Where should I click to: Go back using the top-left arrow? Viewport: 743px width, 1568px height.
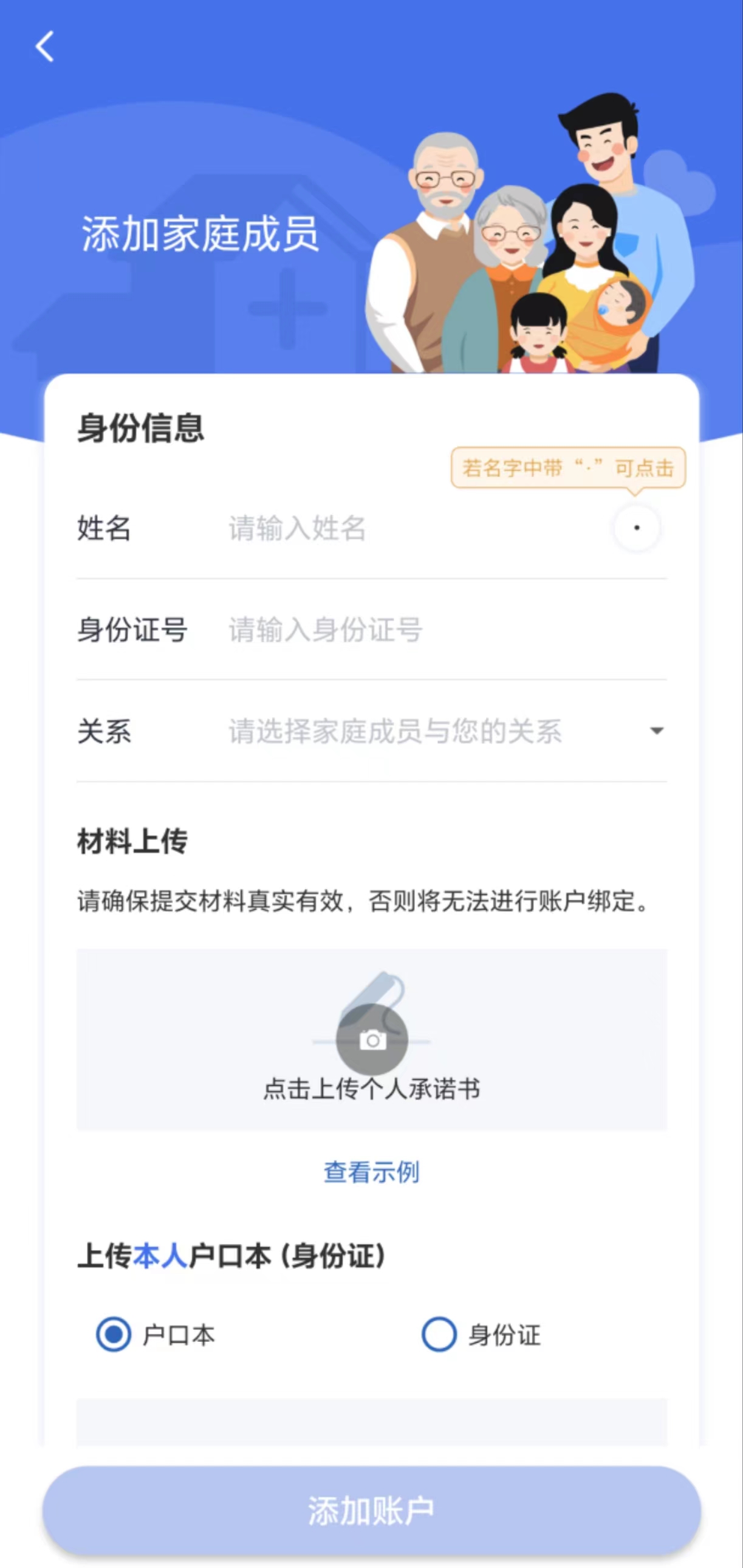pyautogui.click(x=44, y=47)
